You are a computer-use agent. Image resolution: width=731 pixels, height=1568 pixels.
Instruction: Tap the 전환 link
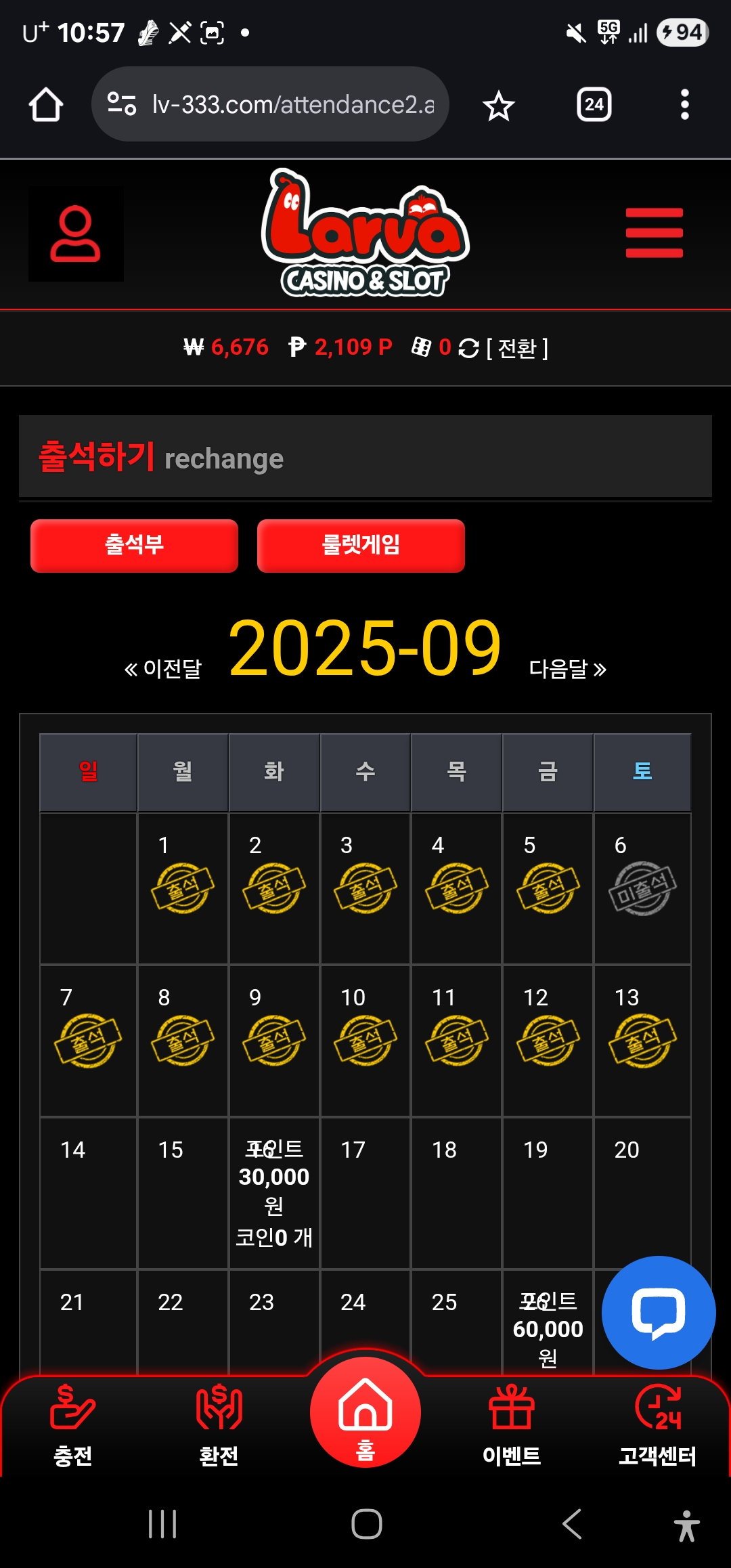(x=517, y=348)
